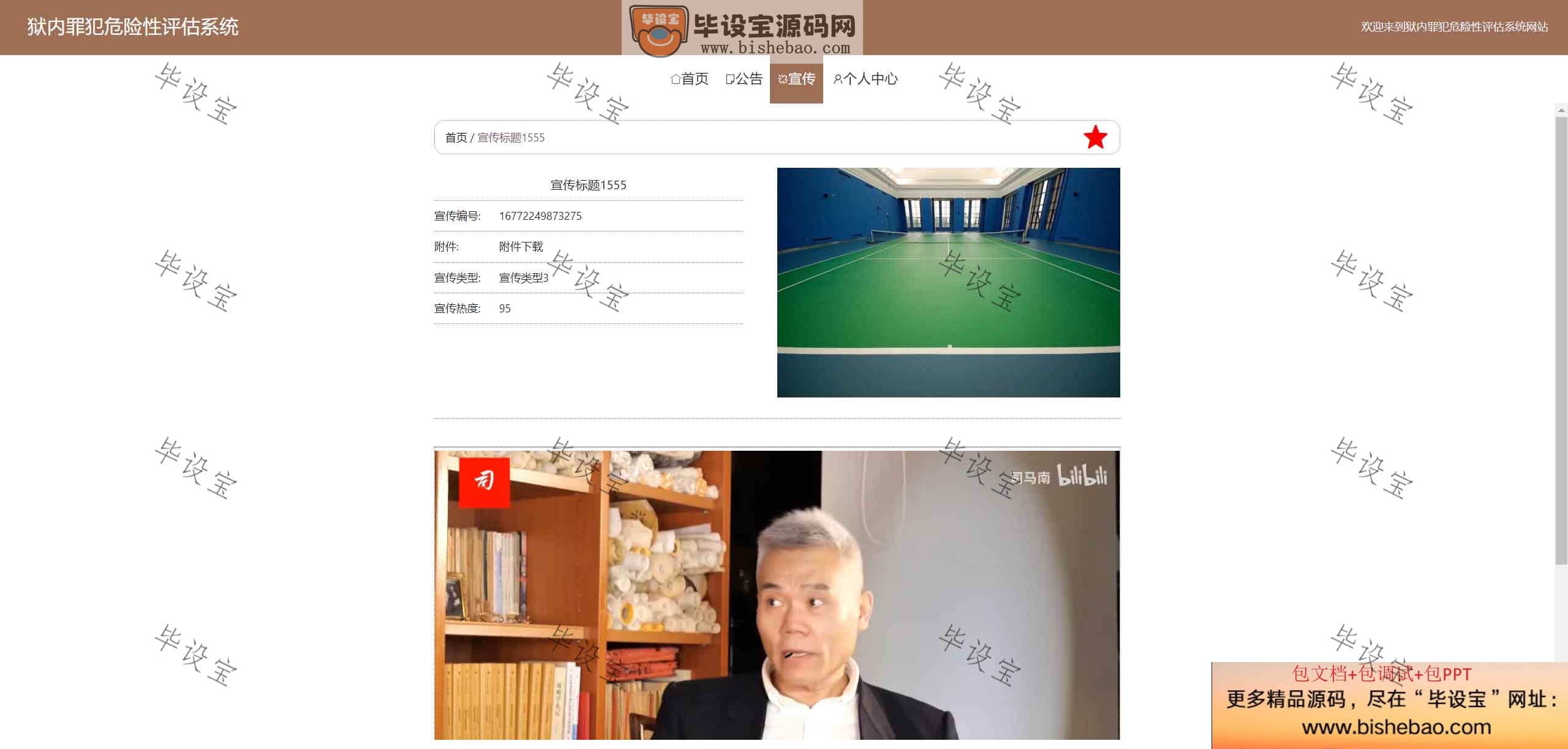1568x749 pixels.
Task: Play the embedded bilibili video
Action: pyautogui.click(x=777, y=595)
